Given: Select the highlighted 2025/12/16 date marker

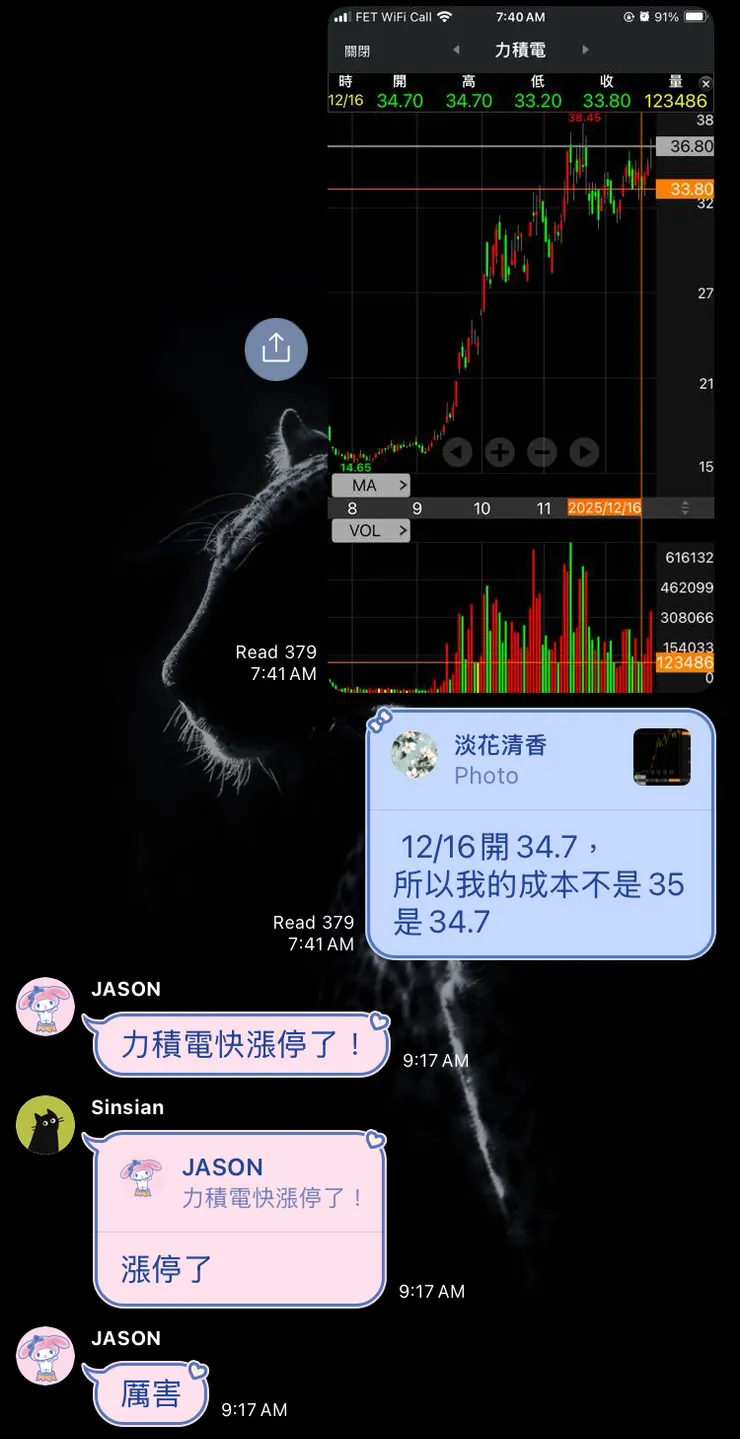Looking at the screenshot, I should click(x=602, y=507).
